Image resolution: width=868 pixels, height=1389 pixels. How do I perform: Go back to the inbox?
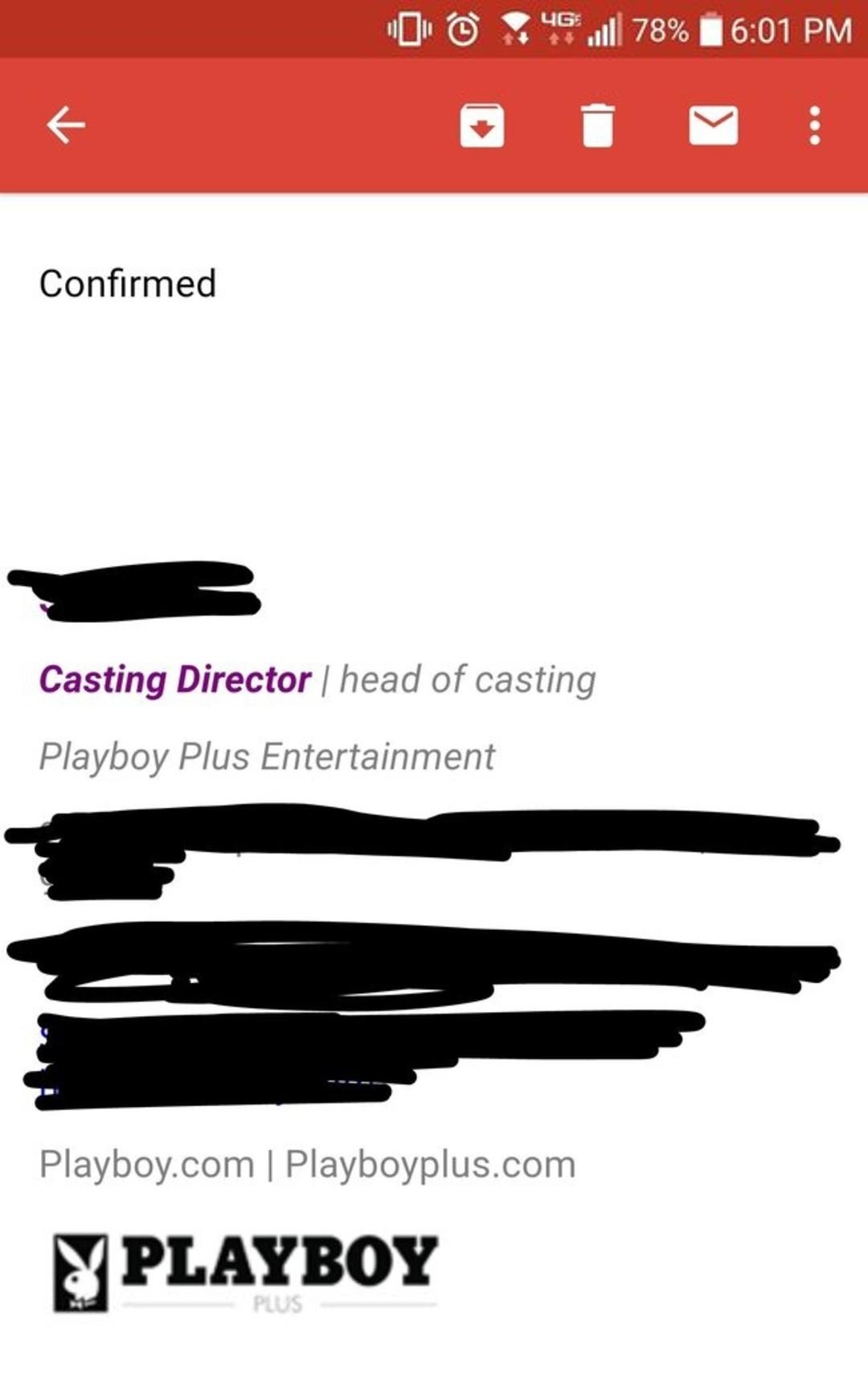(x=66, y=125)
